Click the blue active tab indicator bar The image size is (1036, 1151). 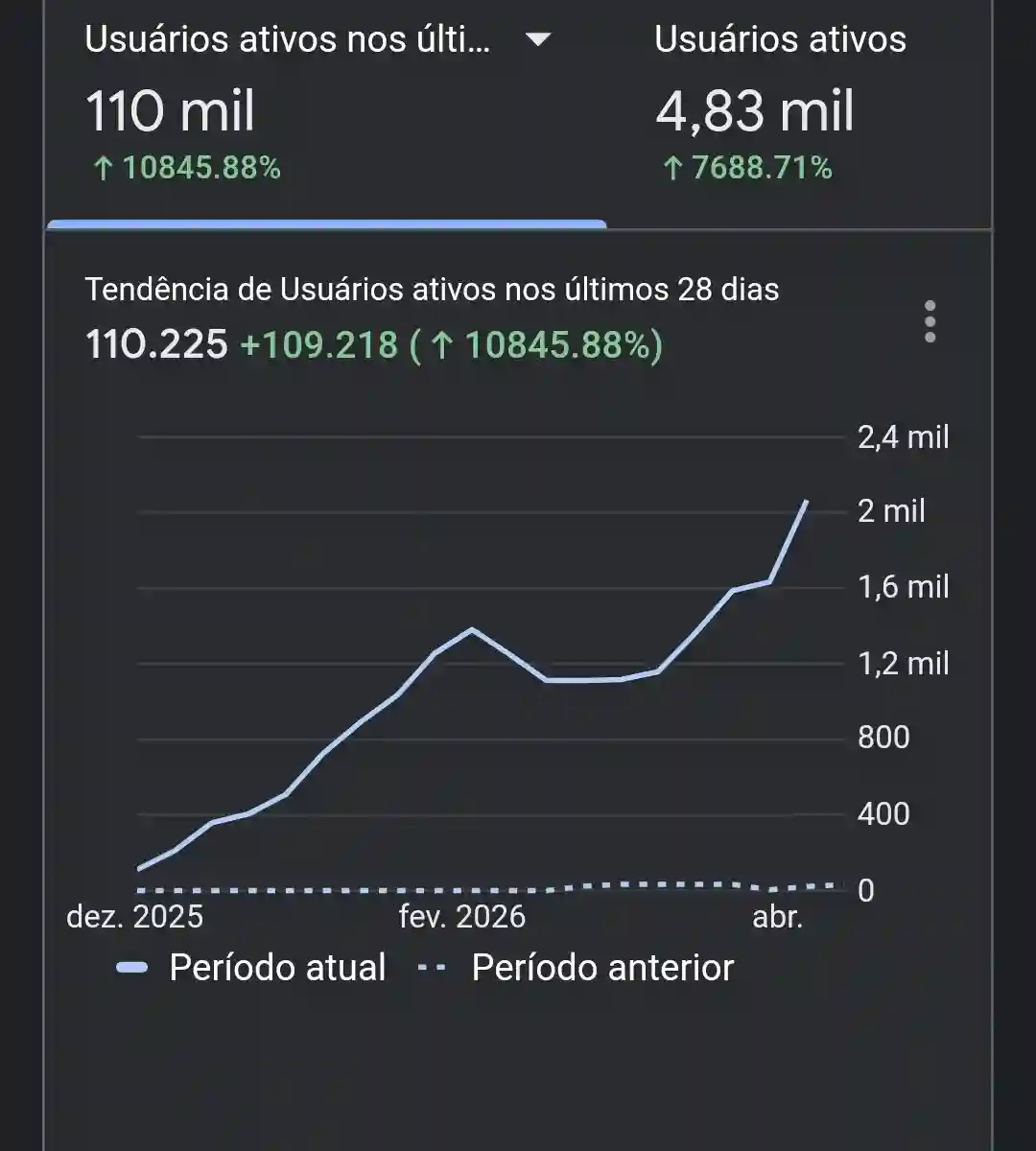(326, 223)
